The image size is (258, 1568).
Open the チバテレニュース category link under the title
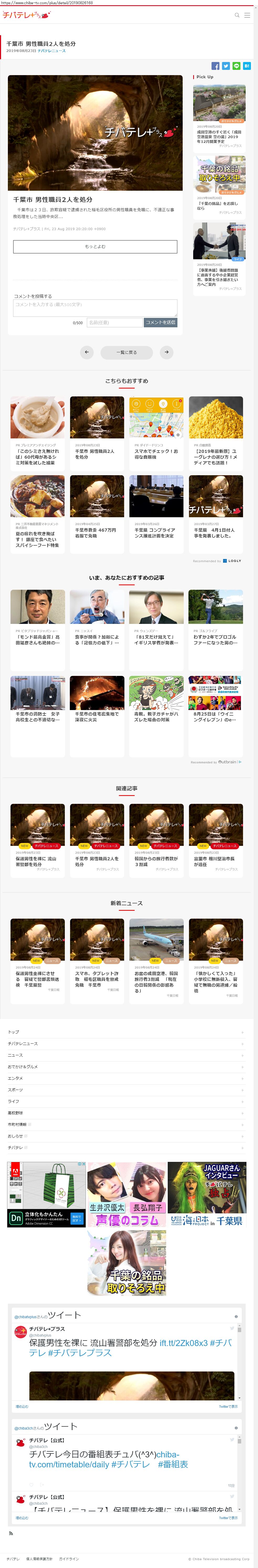tap(52, 51)
